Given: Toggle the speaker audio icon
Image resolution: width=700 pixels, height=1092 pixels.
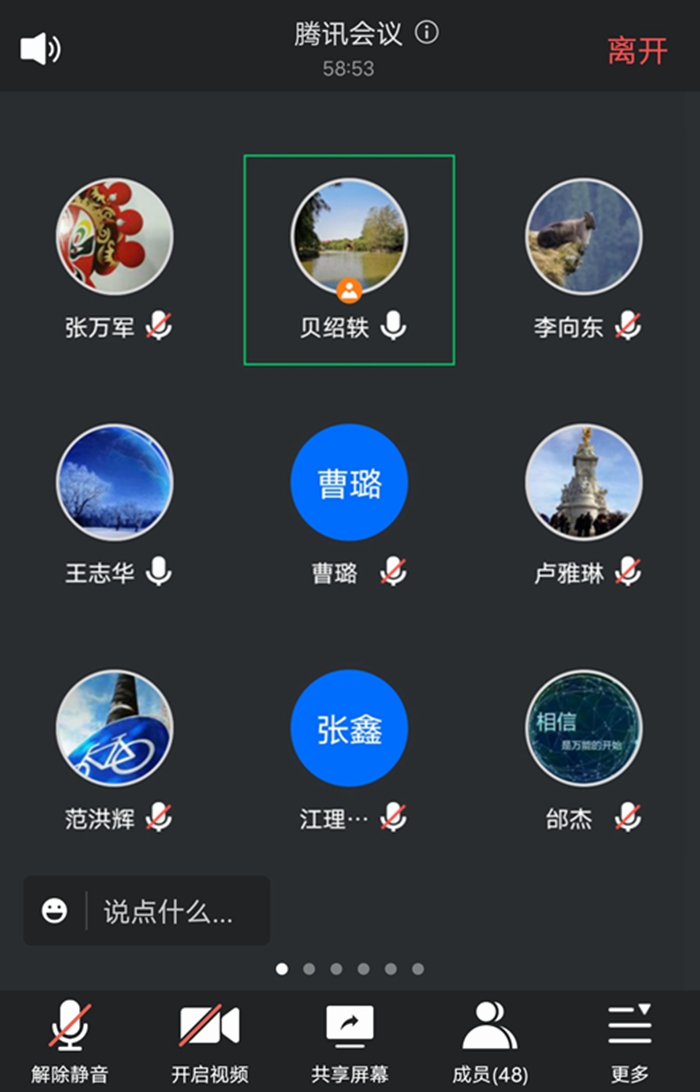Looking at the screenshot, I should pos(40,49).
